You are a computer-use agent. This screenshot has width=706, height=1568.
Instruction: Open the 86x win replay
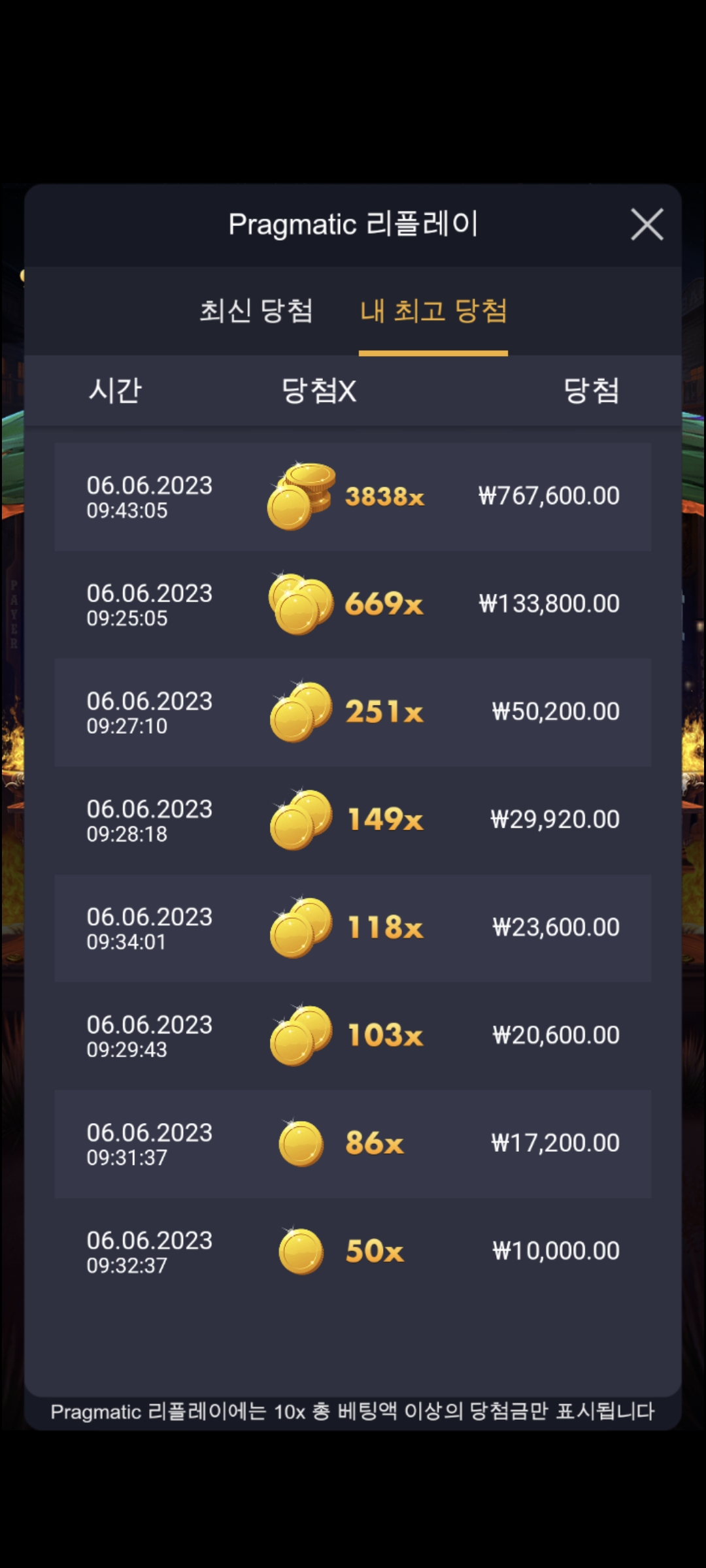coord(353,1143)
